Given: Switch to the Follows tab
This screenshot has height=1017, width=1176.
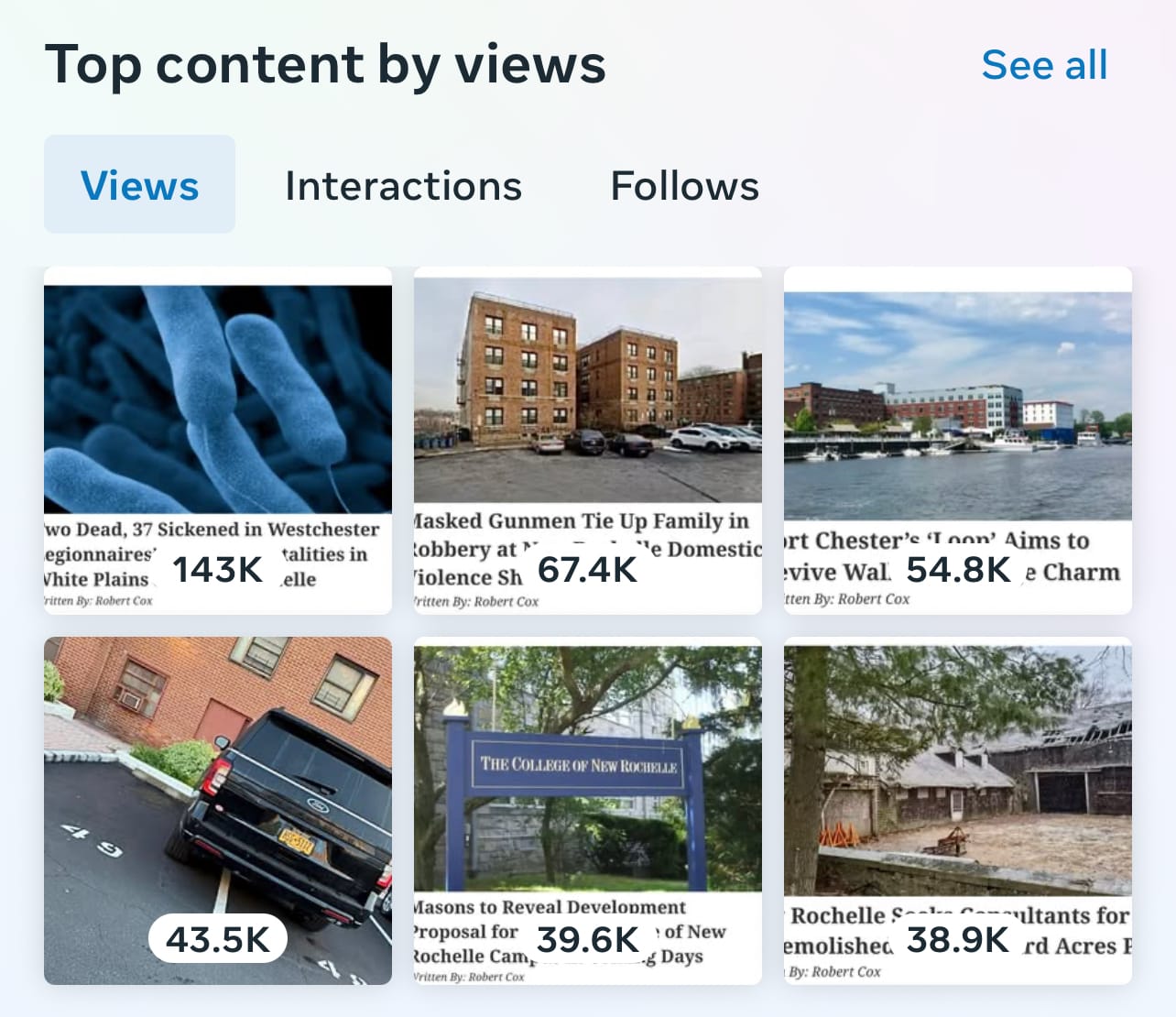Looking at the screenshot, I should tap(684, 186).
